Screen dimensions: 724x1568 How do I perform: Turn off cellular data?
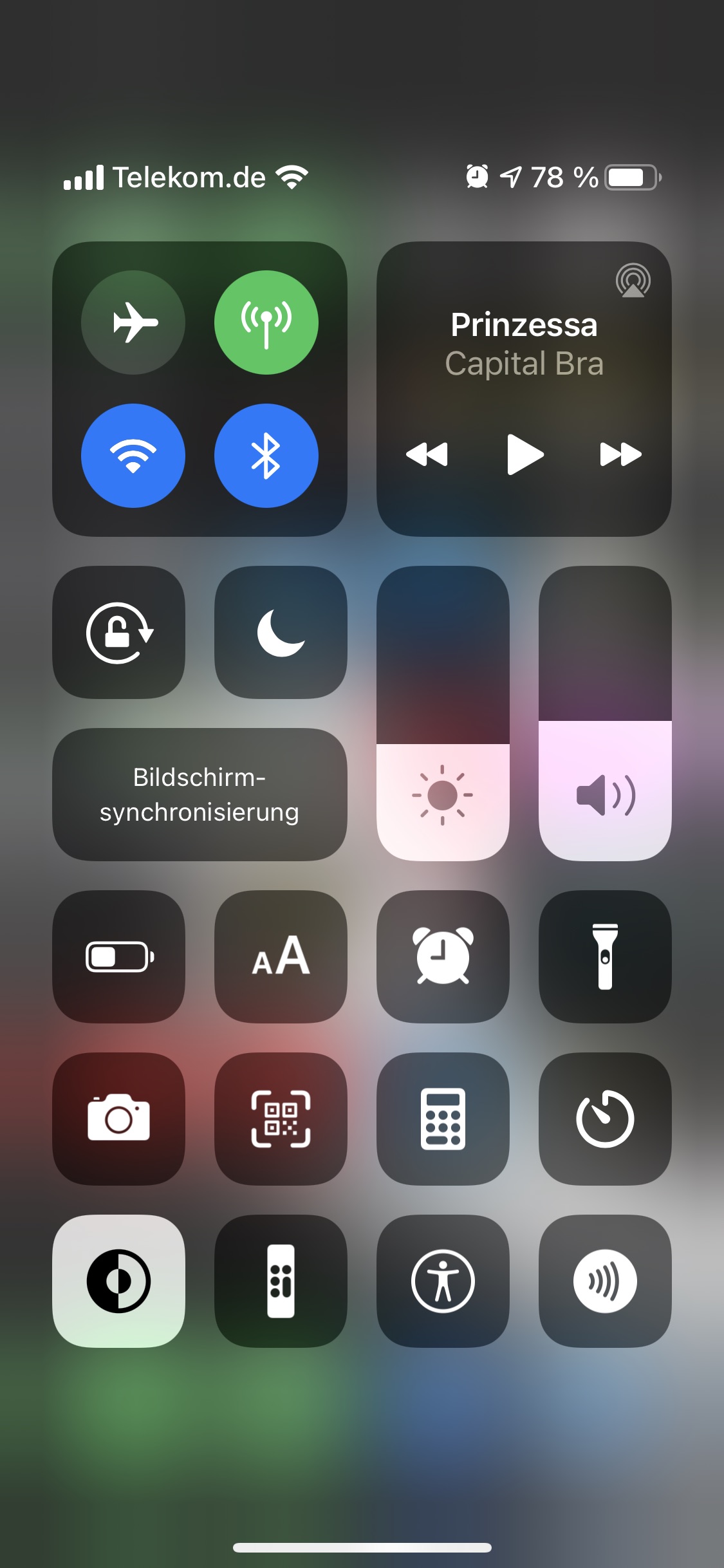266,322
